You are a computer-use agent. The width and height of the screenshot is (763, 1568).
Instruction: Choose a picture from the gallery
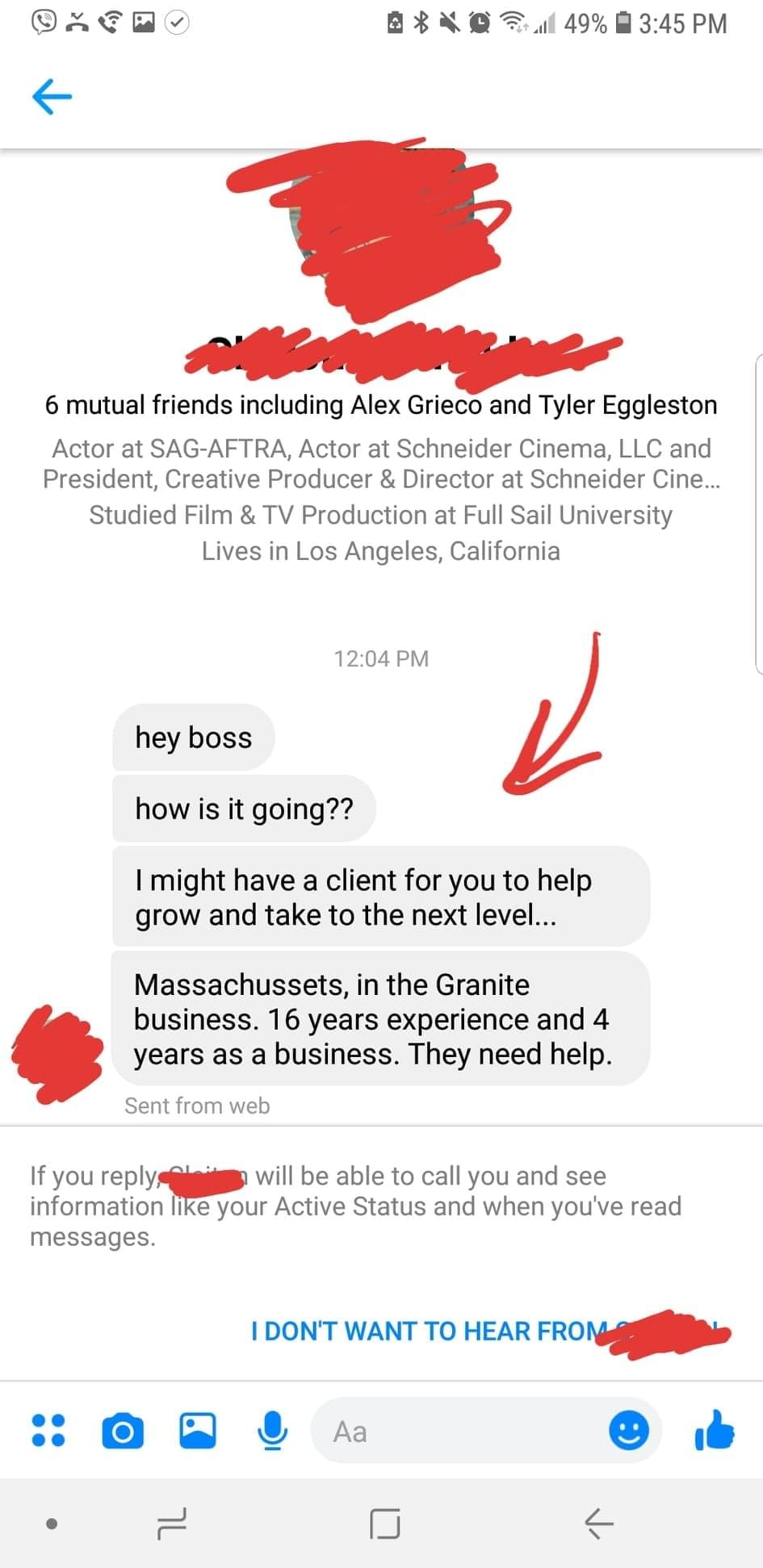(198, 1431)
